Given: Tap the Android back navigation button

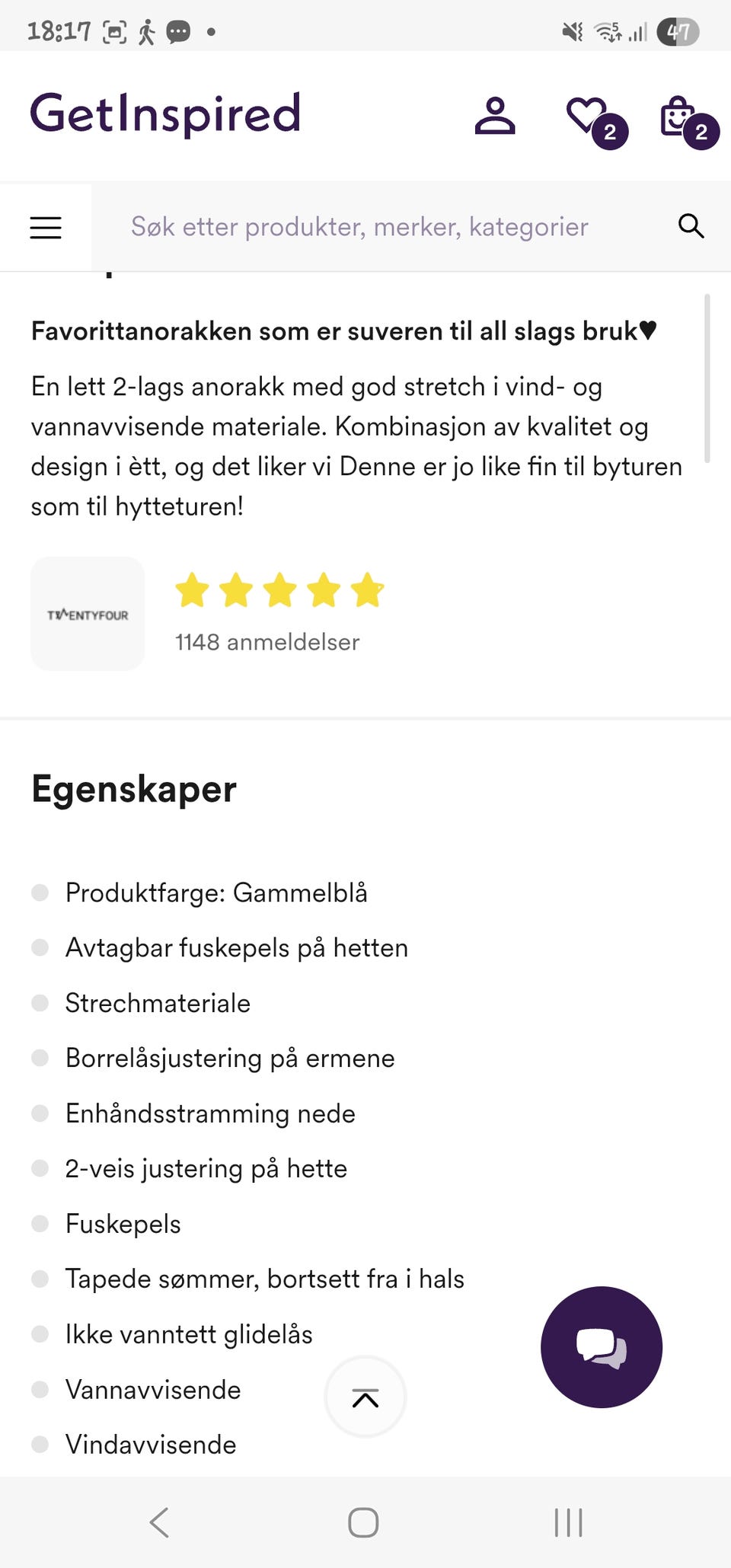Looking at the screenshot, I should [x=159, y=1523].
